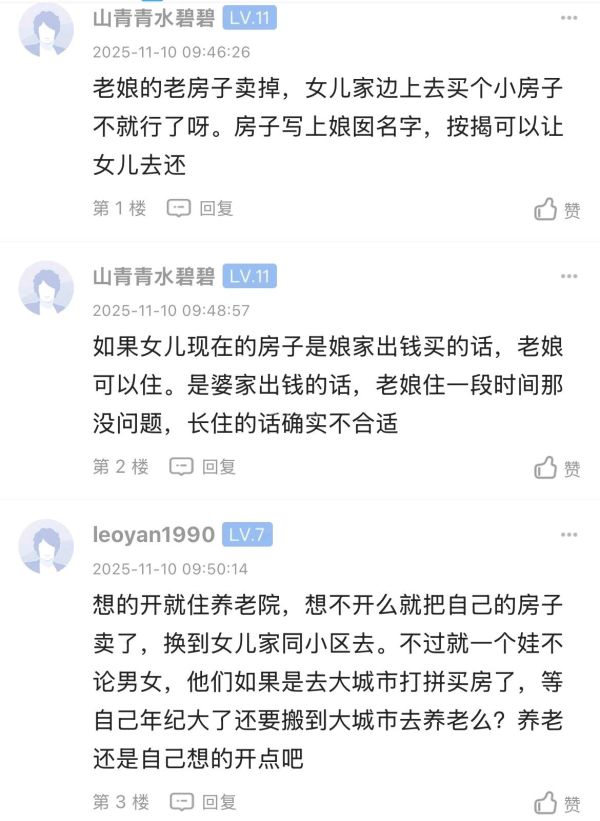Open leoyan1990's profile avatar

click(47, 547)
